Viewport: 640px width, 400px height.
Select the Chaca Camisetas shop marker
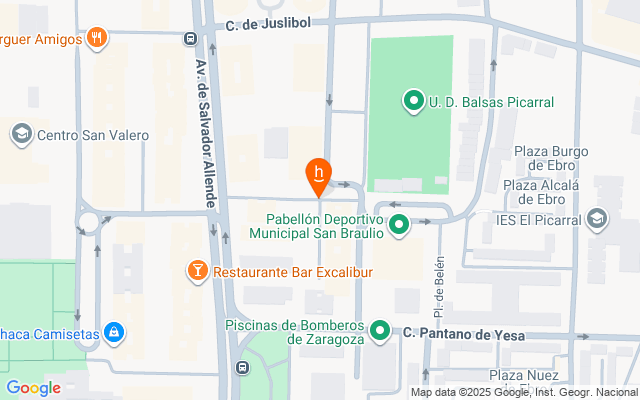coord(115,331)
